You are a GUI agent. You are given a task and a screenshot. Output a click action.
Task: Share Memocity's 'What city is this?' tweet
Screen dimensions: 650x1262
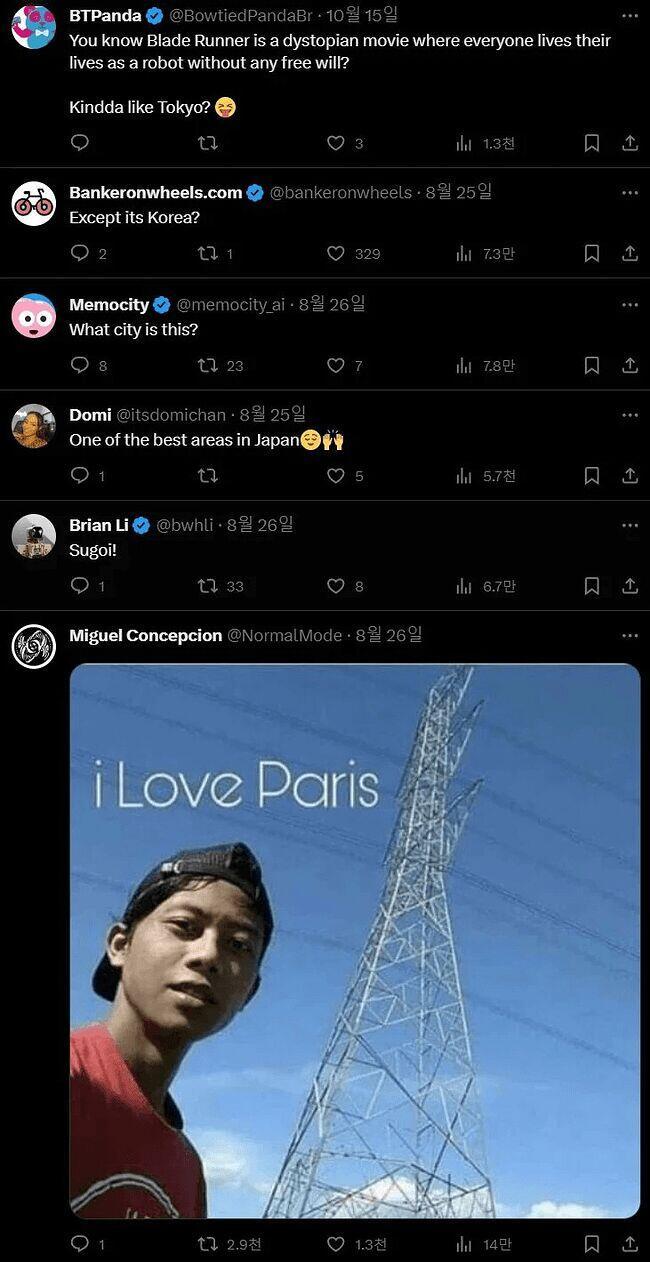(x=630, y=365)
